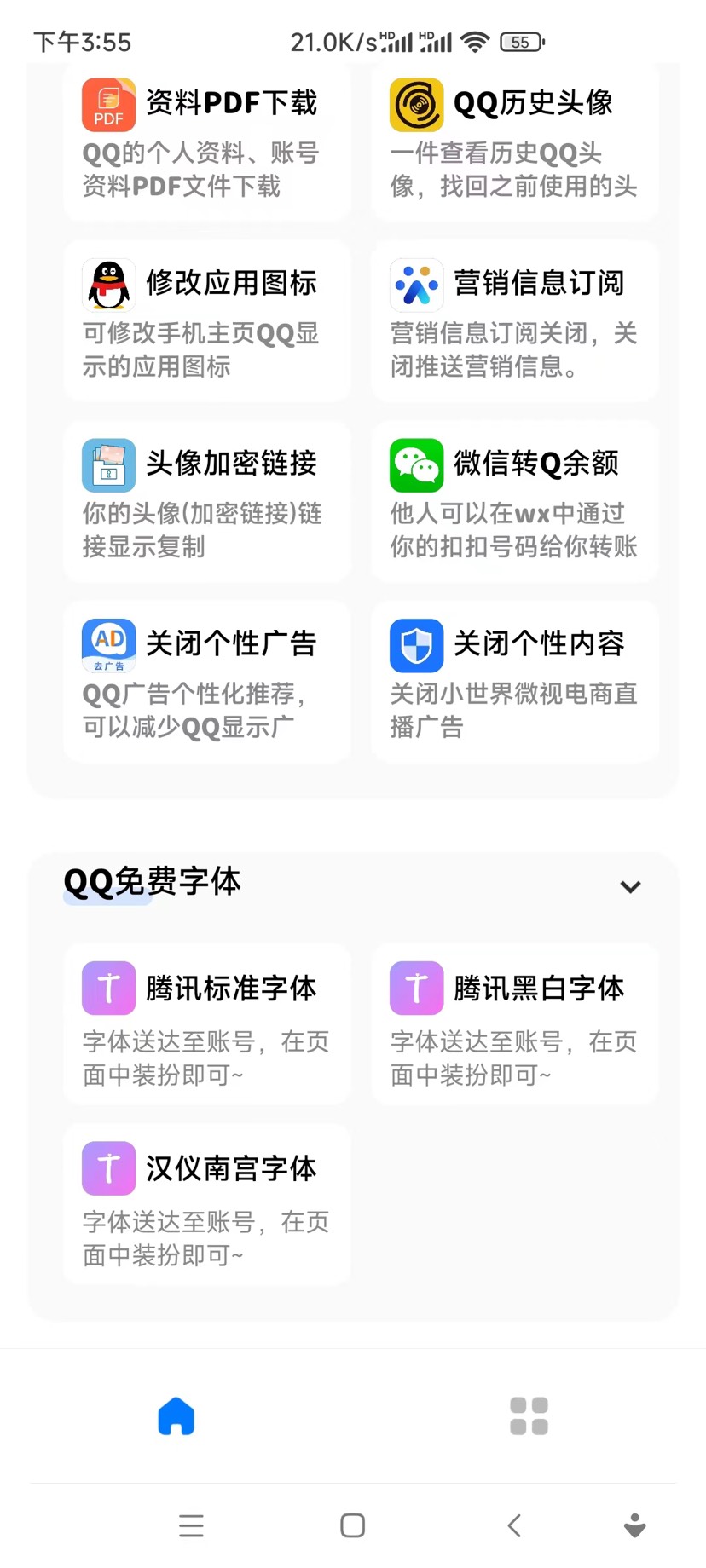Tap the 头像加密链接 card
The image size is (706, 1568).
coord(207,501)
